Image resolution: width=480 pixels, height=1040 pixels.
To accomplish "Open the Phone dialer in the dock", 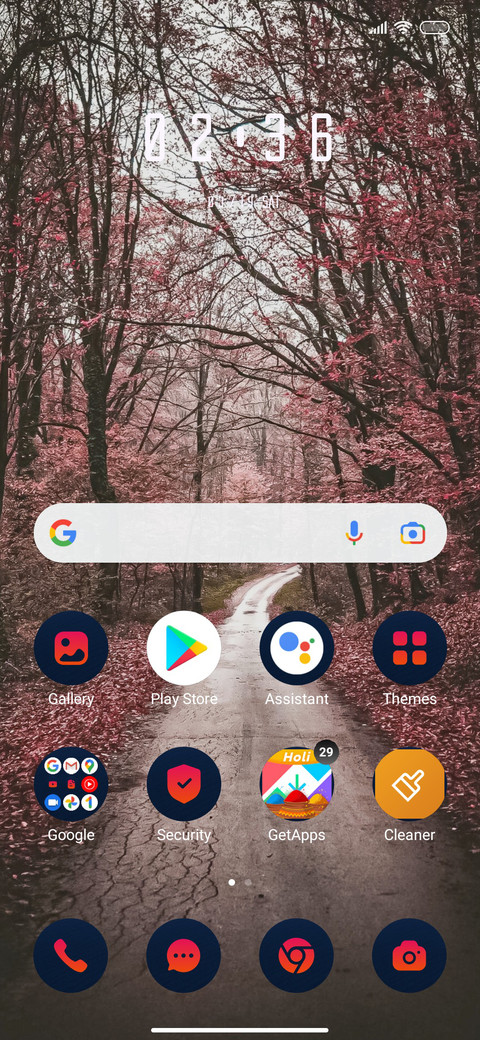I will pos(71,955).
